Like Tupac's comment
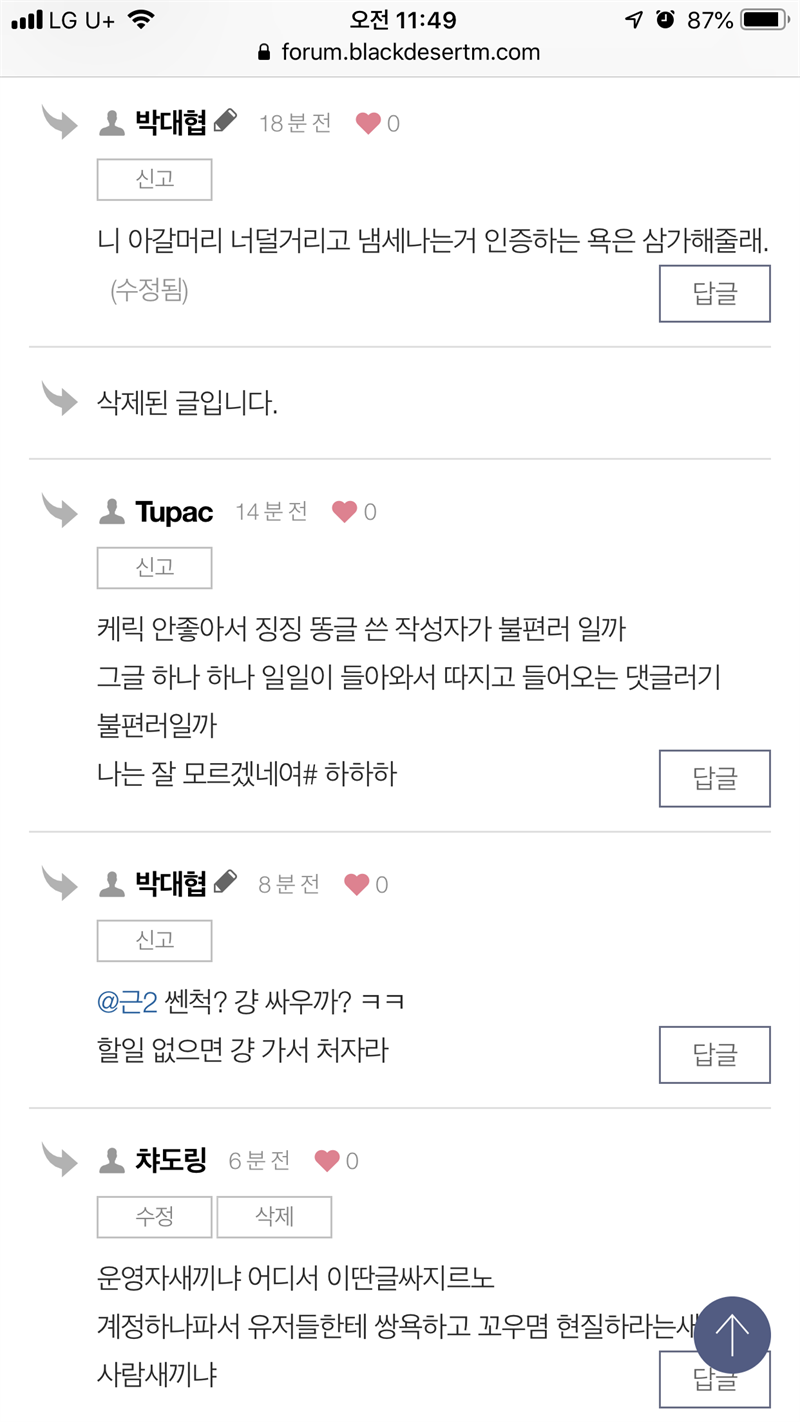Screen dimensions: 800x1422 click(345, 513)
